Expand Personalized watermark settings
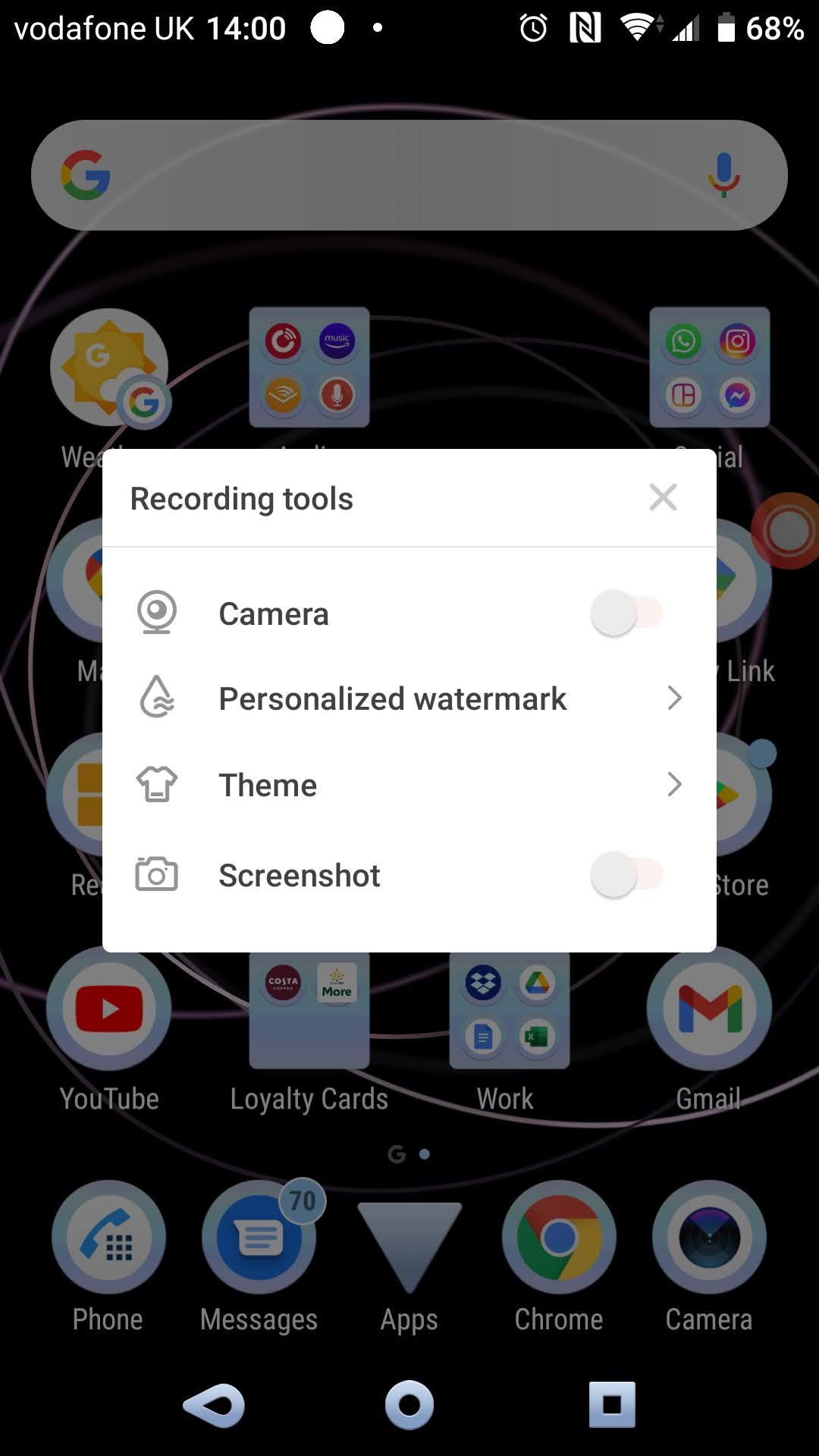This screenshot has width=819, height=1456. 674,698
